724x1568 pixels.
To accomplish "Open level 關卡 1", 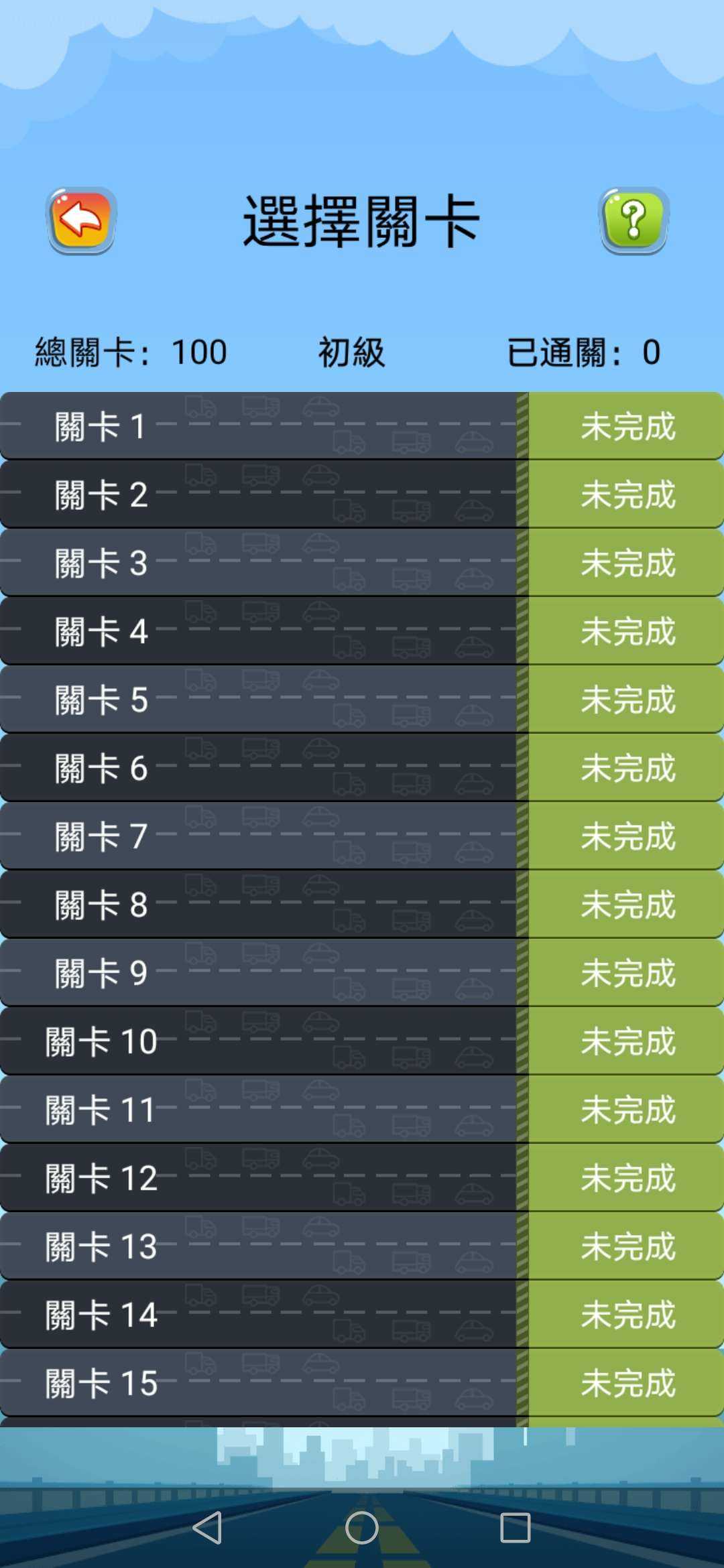I will pyautogui.click(x=362, y=426).
